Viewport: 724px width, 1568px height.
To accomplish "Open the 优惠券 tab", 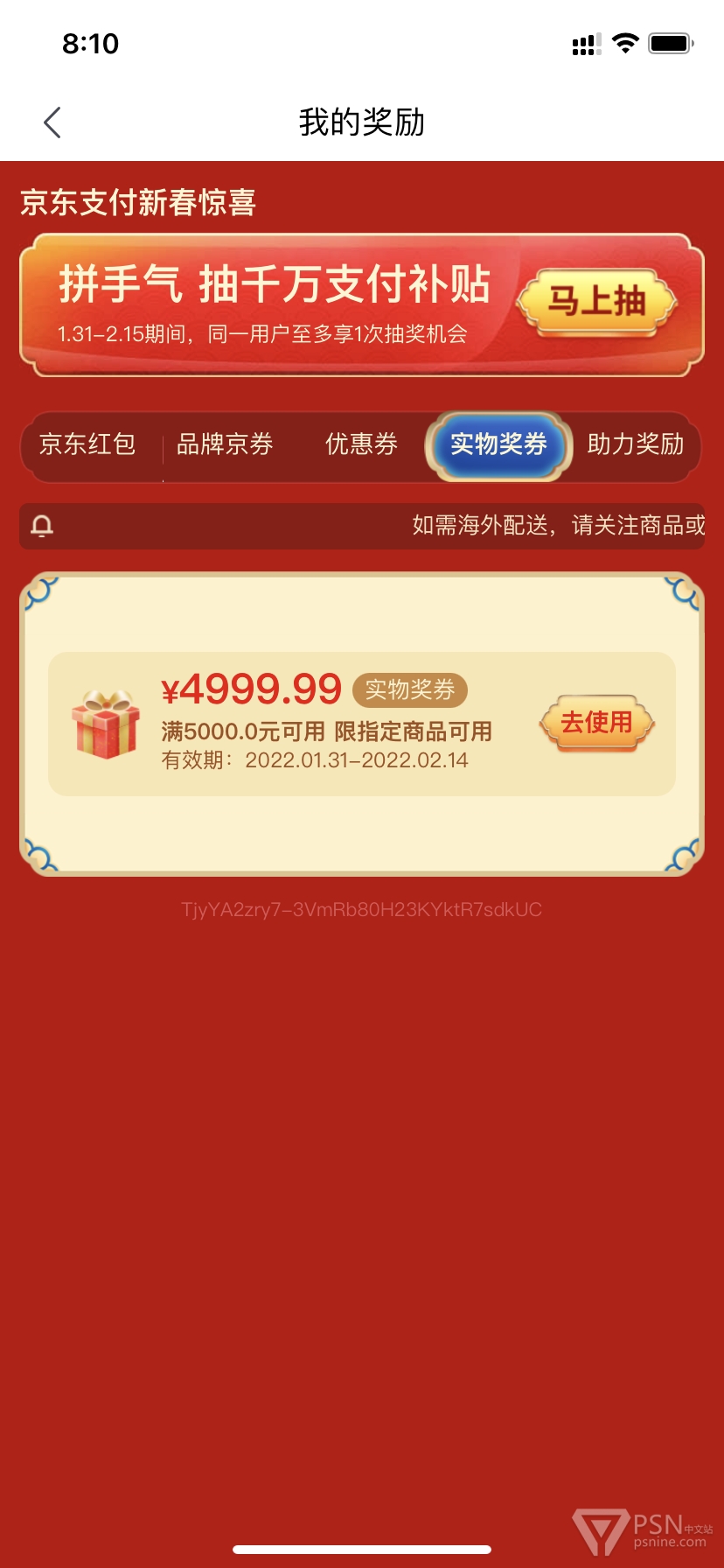I will [x=361, y=444].
